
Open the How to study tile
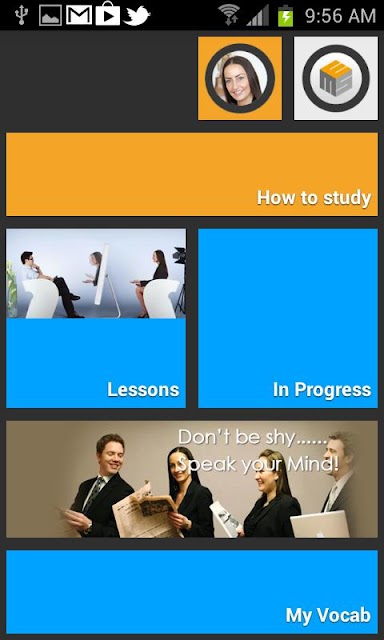tap(192, 174)
